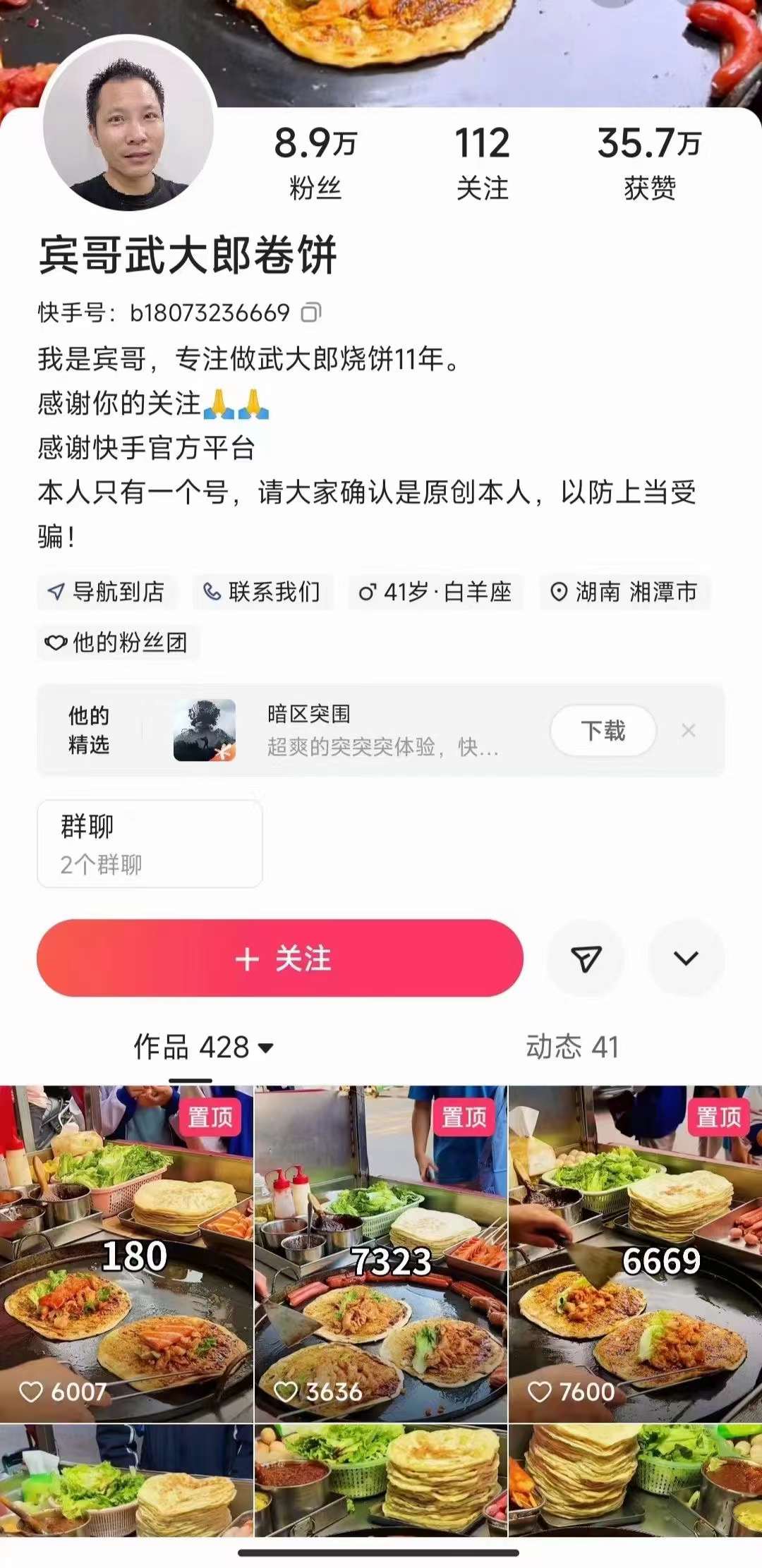Copy the Kuaishou ID b18073236669

click(x=313, y=312)
